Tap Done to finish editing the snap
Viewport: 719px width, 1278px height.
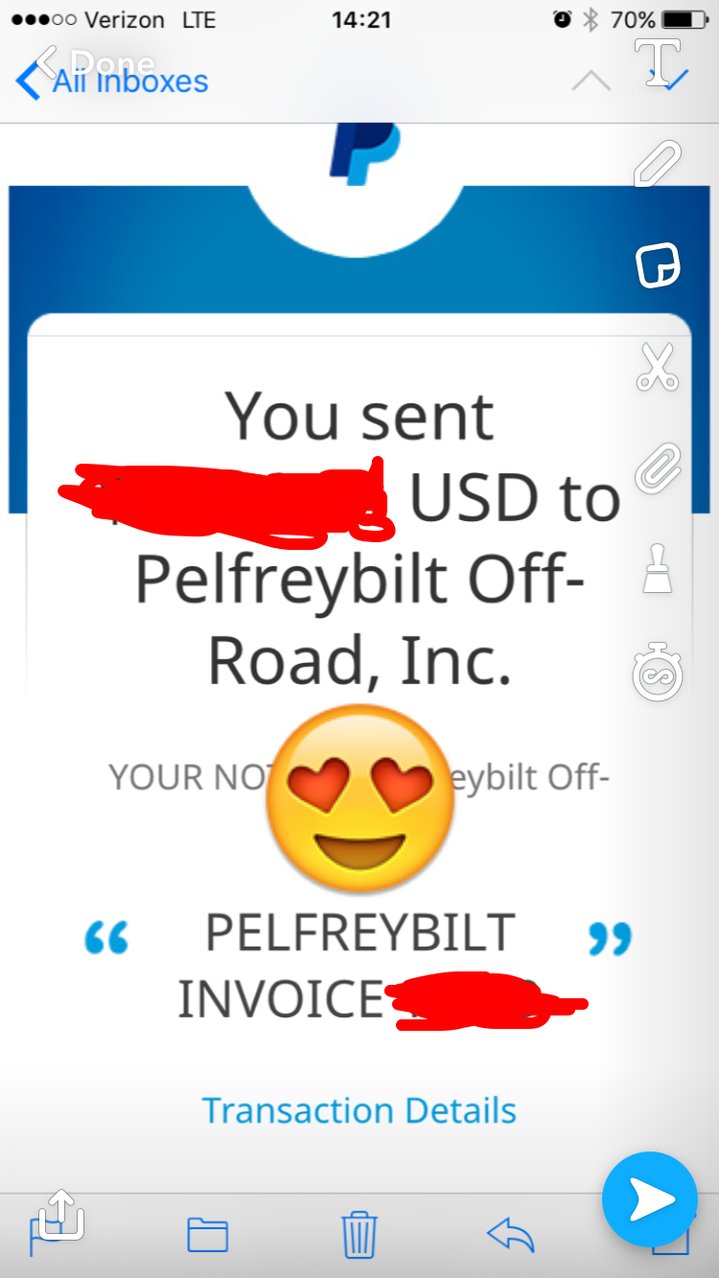(x=96, y=63)
